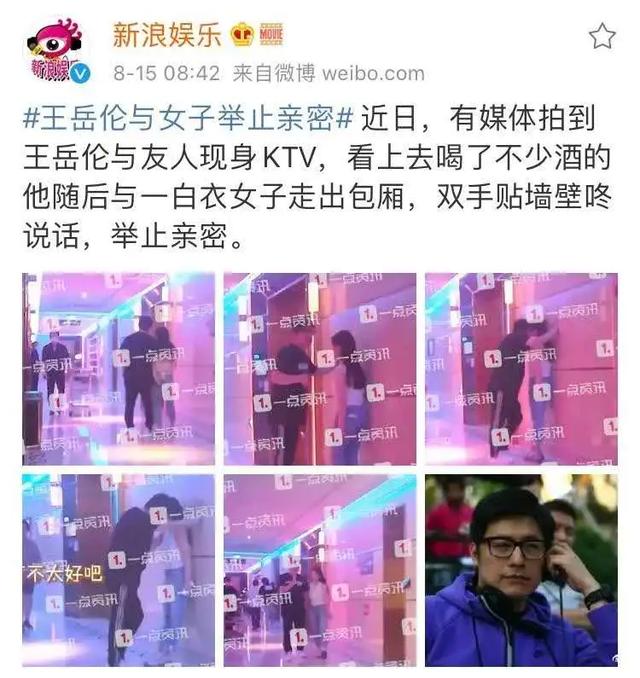The width and height of the screenshot is (640, 678).
Task: Open photo captioned 不太好吧
Action: click(x=119, y=570)
